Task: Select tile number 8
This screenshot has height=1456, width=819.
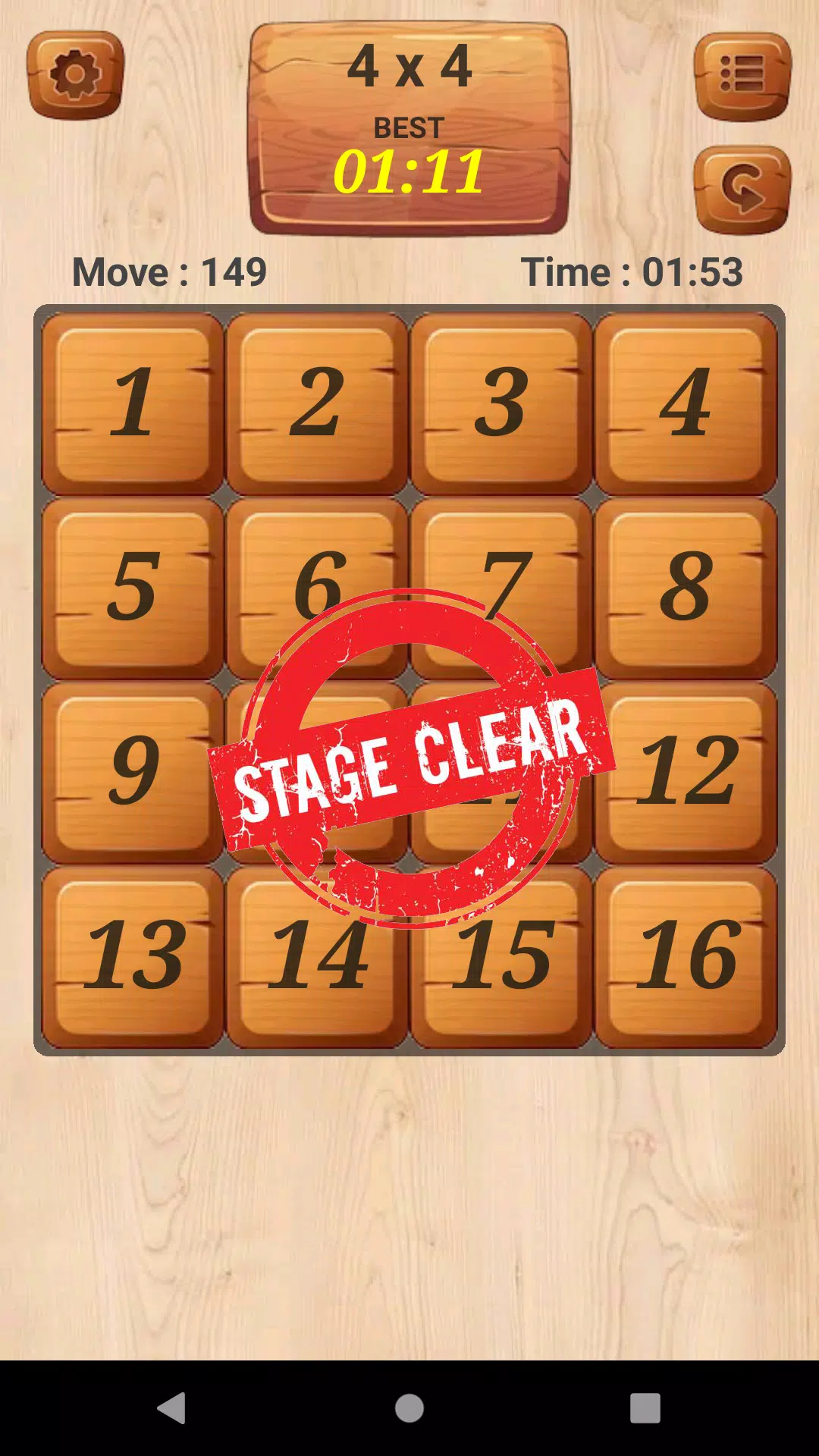Action: (686, 588)
